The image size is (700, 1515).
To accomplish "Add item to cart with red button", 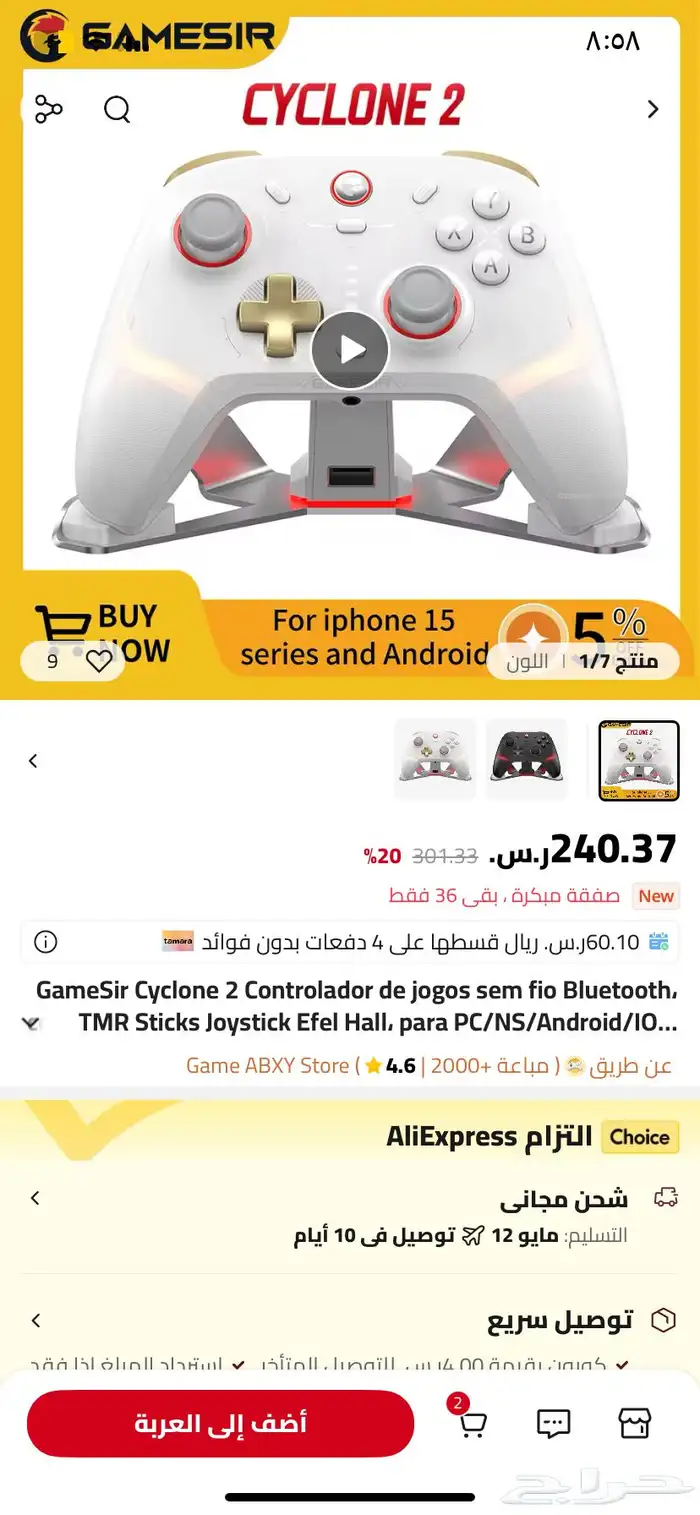I will (220, 1423).
